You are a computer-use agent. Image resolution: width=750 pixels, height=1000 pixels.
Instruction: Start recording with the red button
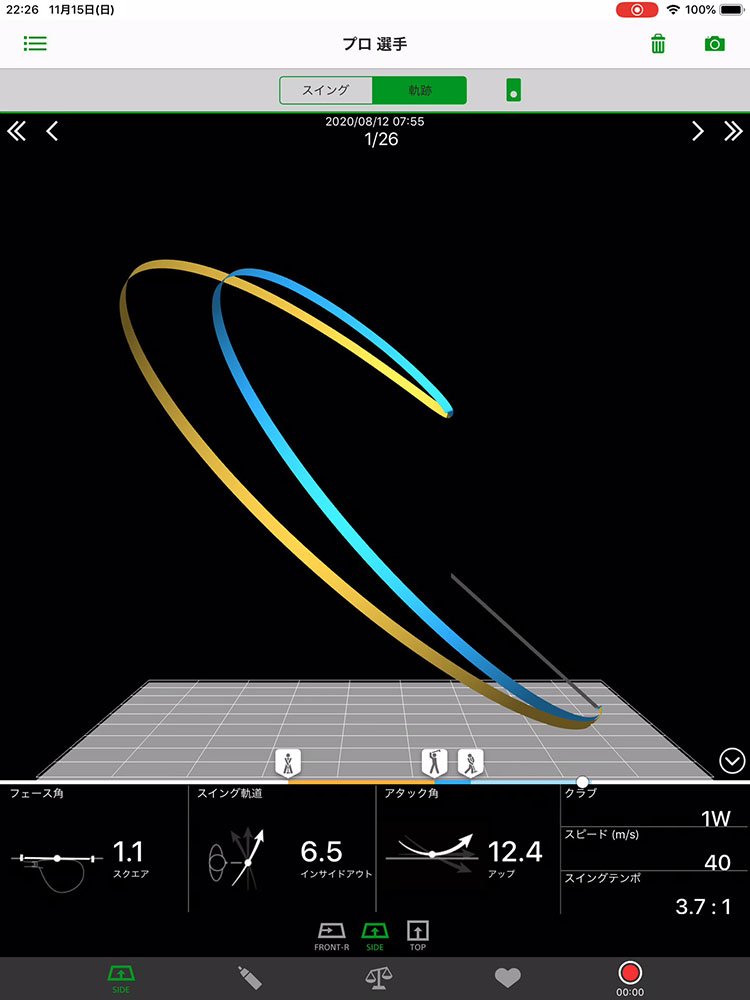click(x=630, y=973)
